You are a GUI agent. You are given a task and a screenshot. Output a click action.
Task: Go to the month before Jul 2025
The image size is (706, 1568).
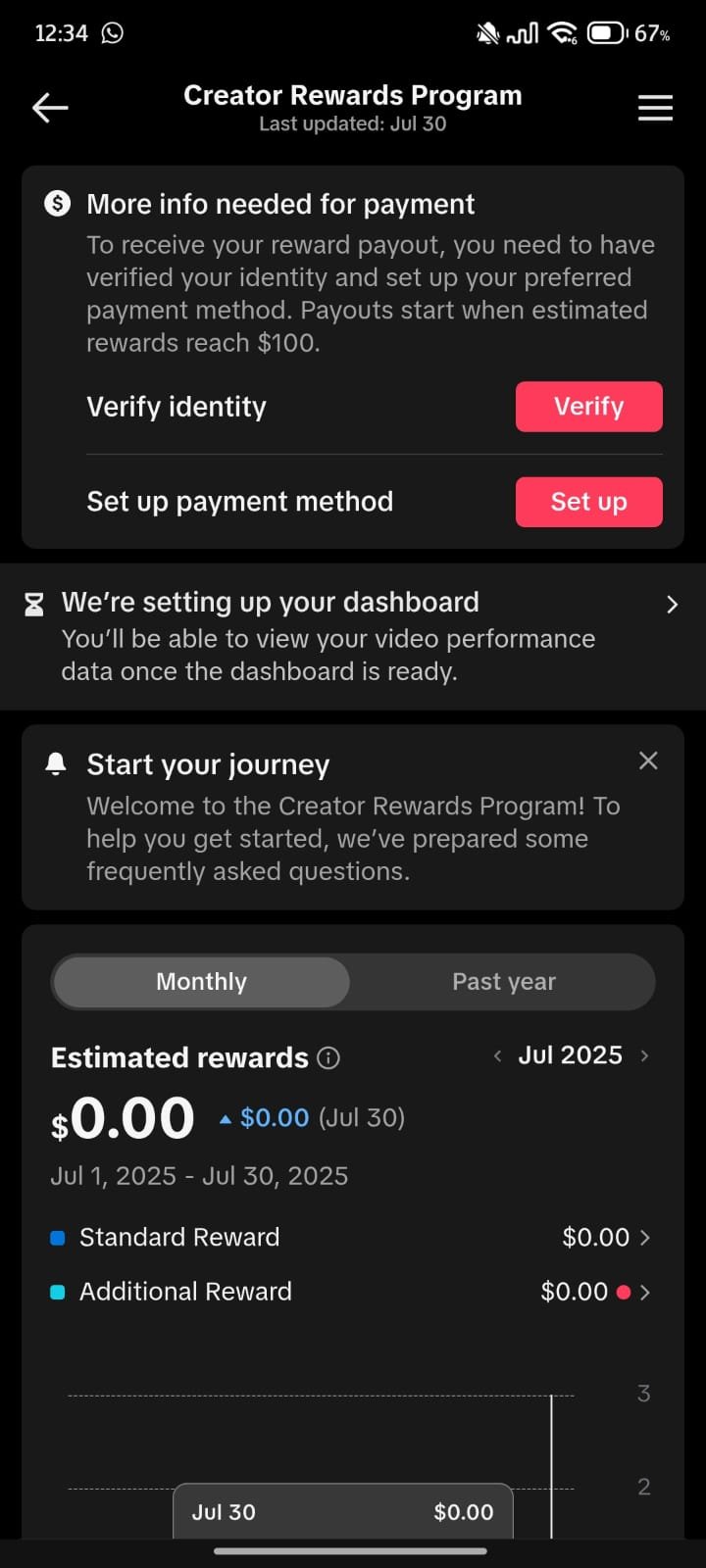tap(497, 1055)
